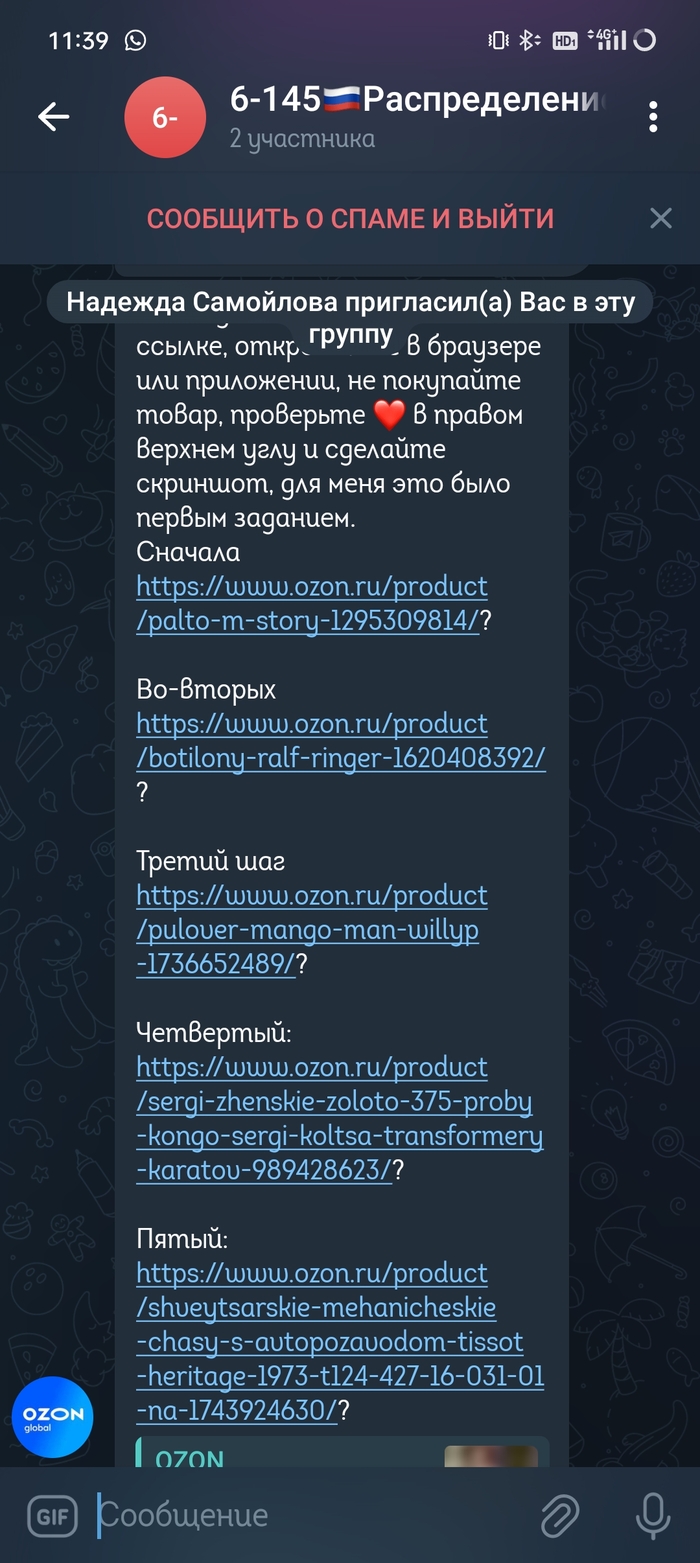Screen dimensions: 700x1563
Task: Open the group info header for 6-145
Action: pos(400,116)
